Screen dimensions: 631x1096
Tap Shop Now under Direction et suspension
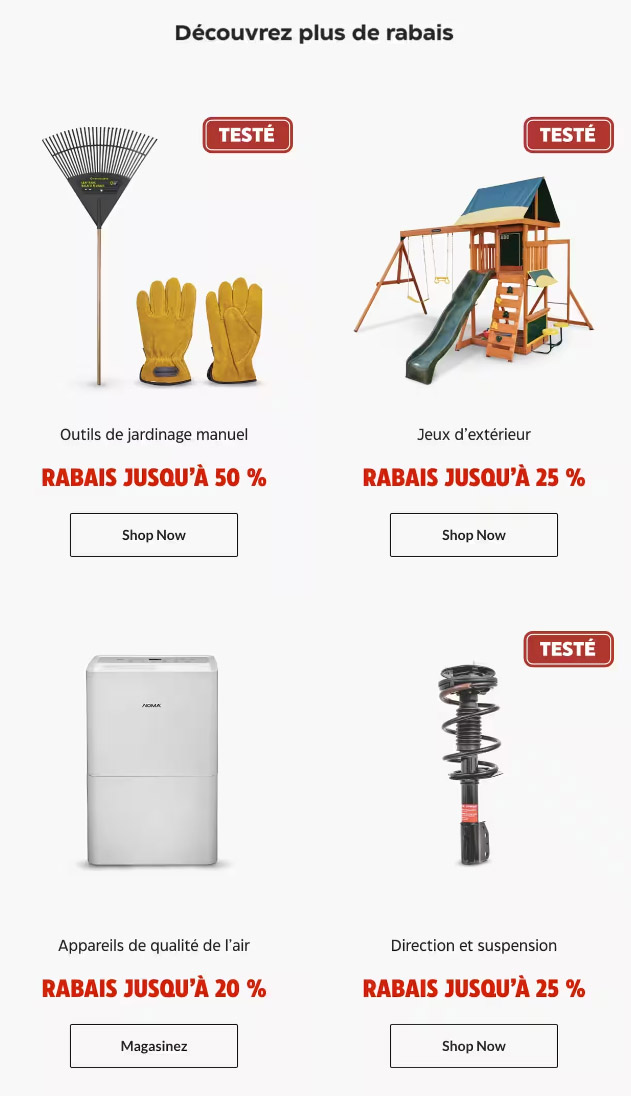point(474,1046)
